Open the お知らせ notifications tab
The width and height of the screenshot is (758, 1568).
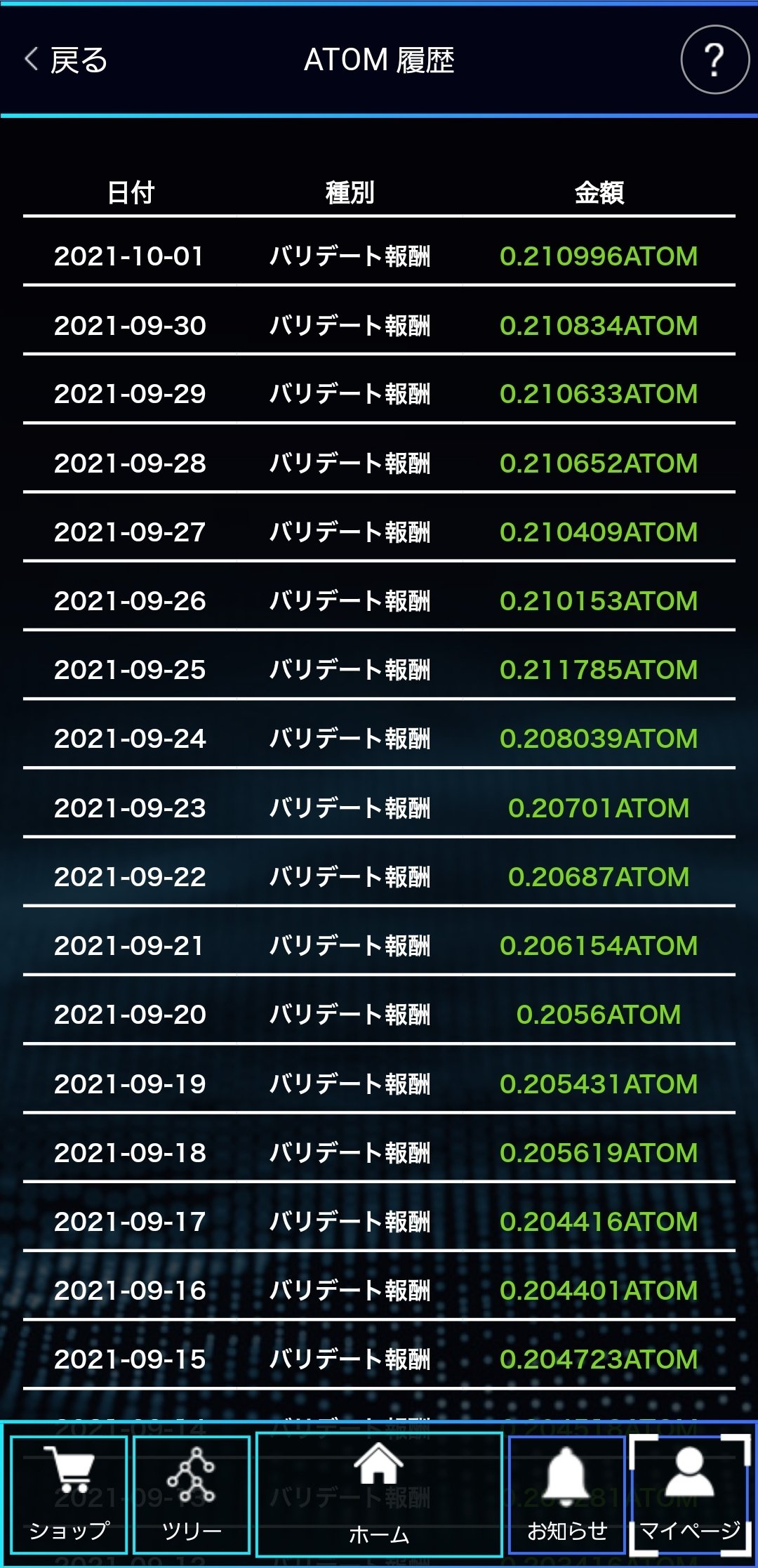[566, 1494]
